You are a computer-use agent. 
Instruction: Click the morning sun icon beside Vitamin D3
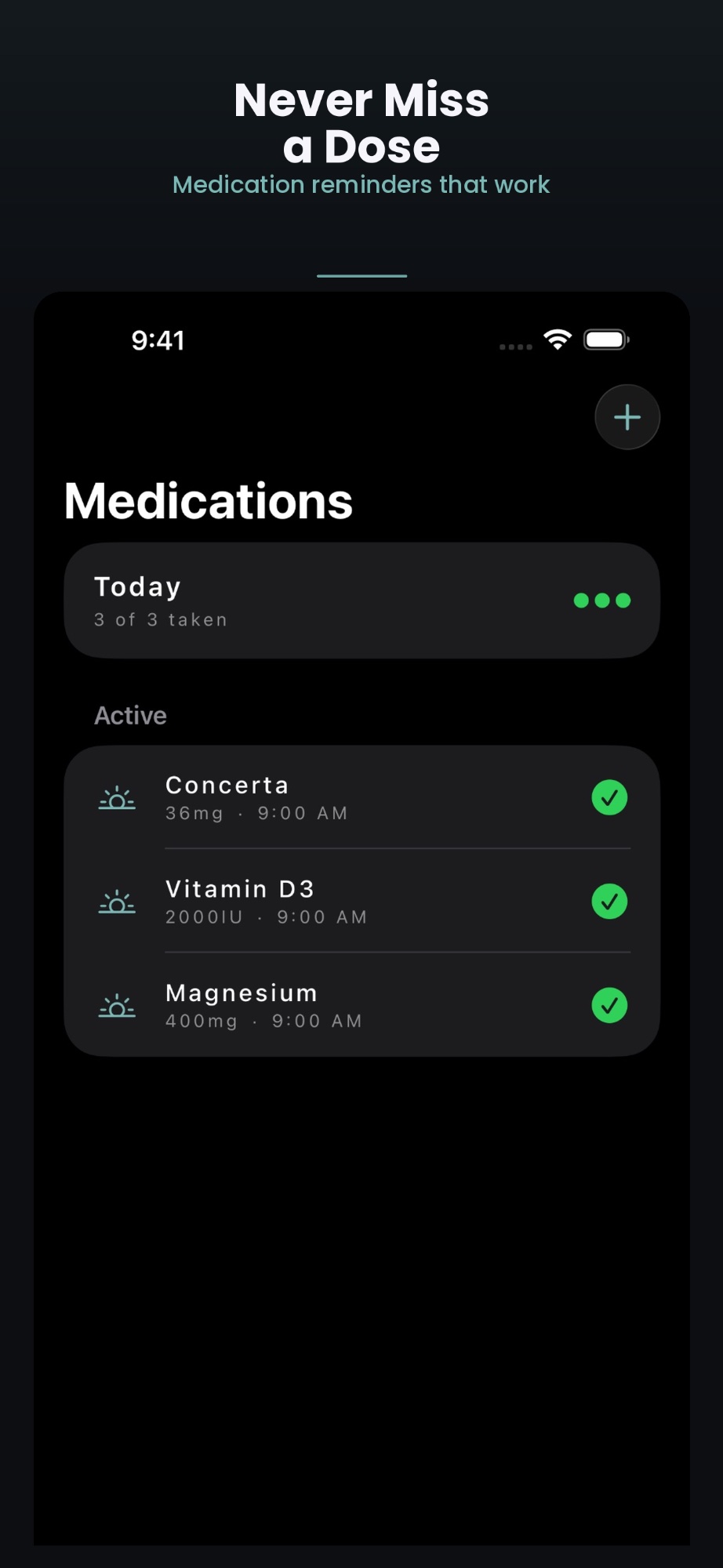tap(115, 902)
